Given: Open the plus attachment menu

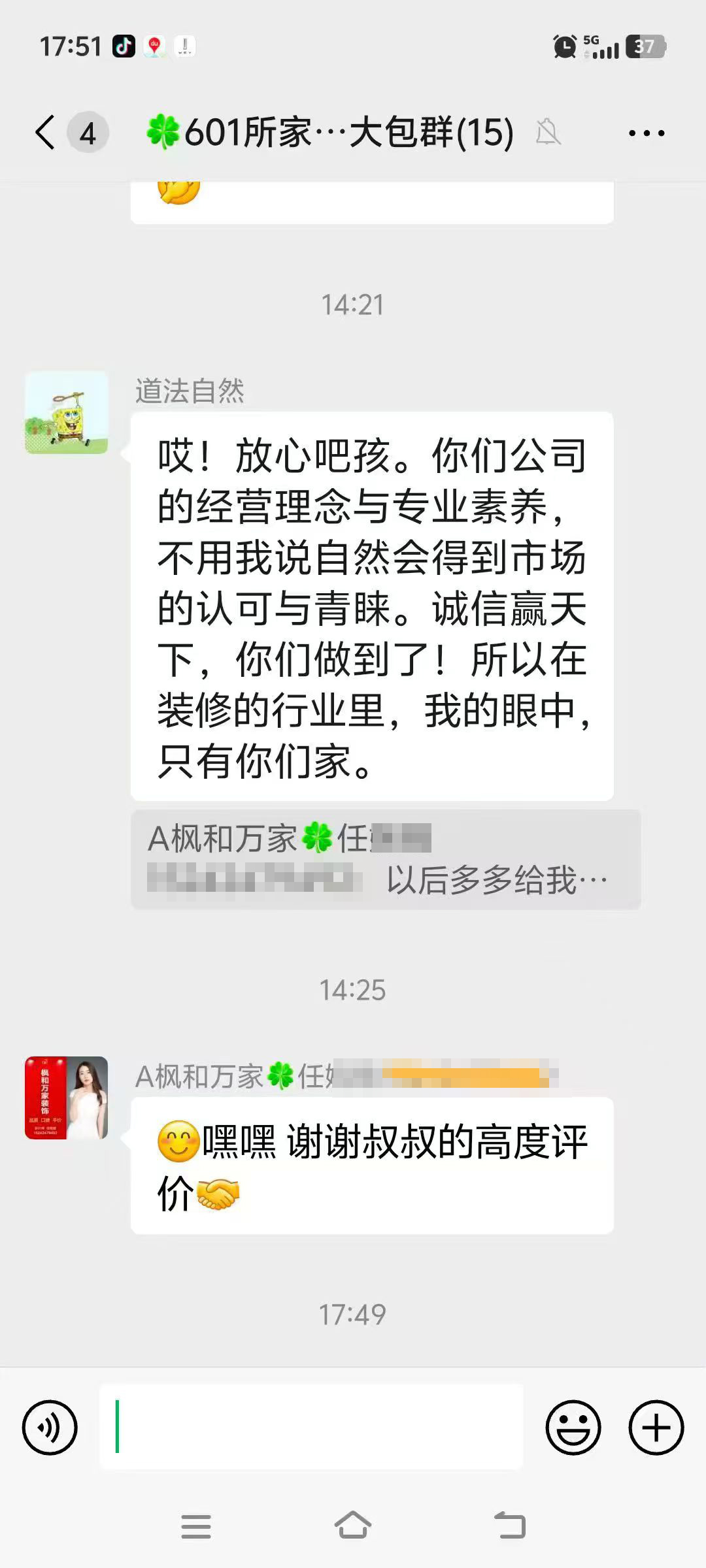Looking at the screenshot, I should coord(656,1428).
